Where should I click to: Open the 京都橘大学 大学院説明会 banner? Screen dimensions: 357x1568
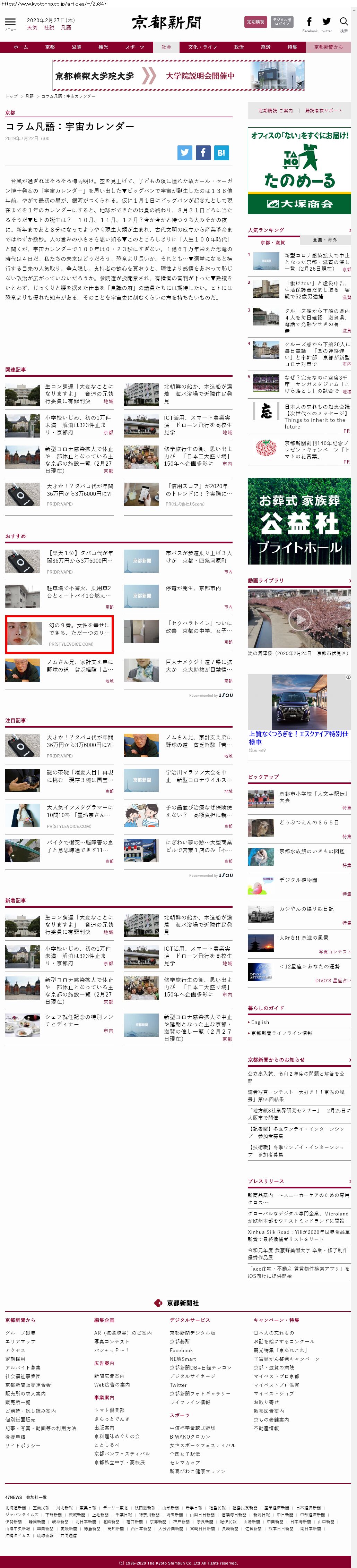[x=178, y=76]
